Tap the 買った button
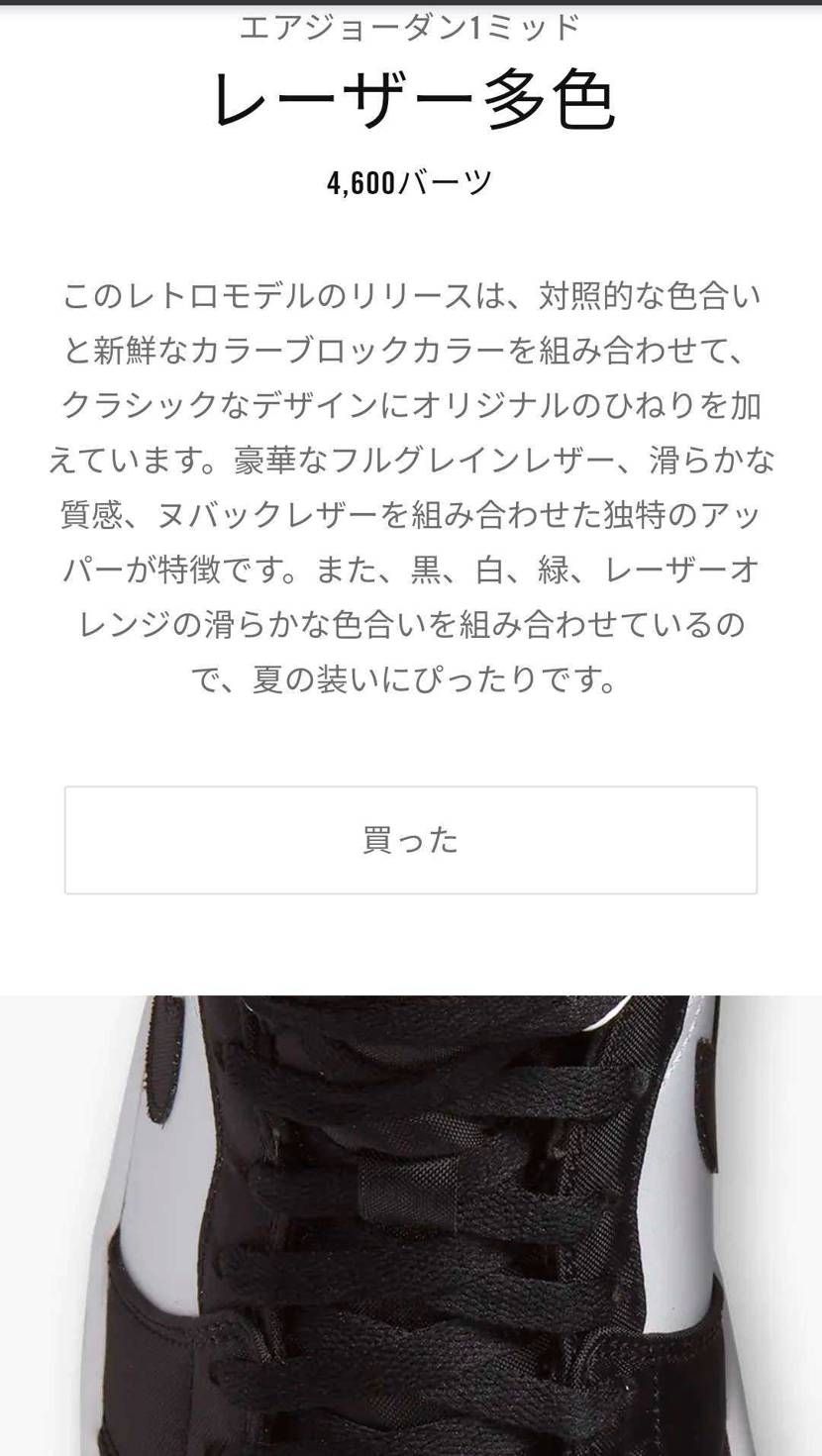The image size is (822, 1456). coord(411,840)
